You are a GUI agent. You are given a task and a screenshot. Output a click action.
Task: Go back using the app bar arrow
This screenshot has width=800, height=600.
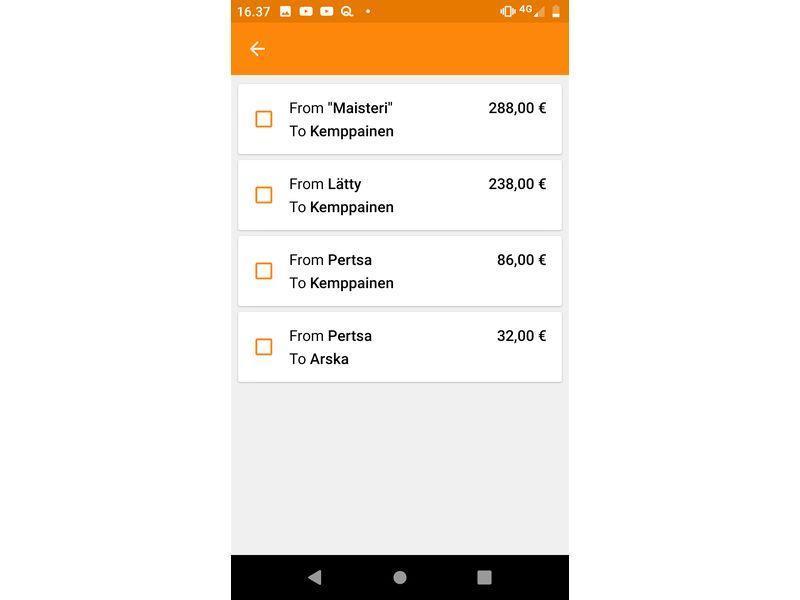point(257,49)
